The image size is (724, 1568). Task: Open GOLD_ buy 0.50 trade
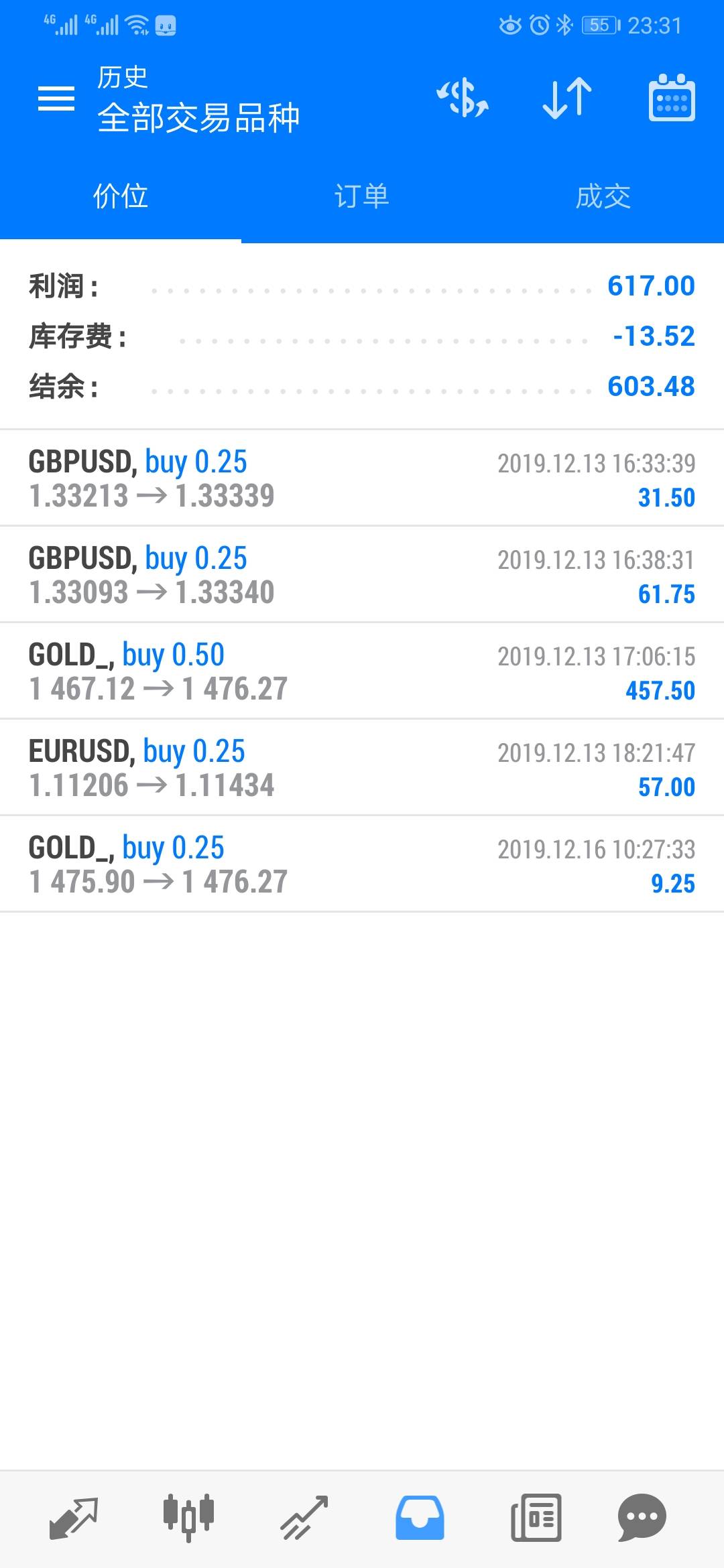tap(362, 671)
